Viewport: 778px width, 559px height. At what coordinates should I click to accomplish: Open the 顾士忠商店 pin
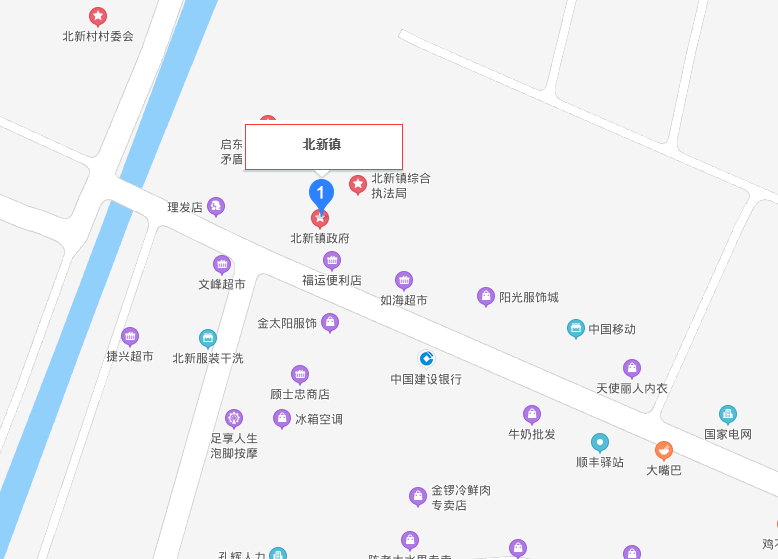pos(300,375)
